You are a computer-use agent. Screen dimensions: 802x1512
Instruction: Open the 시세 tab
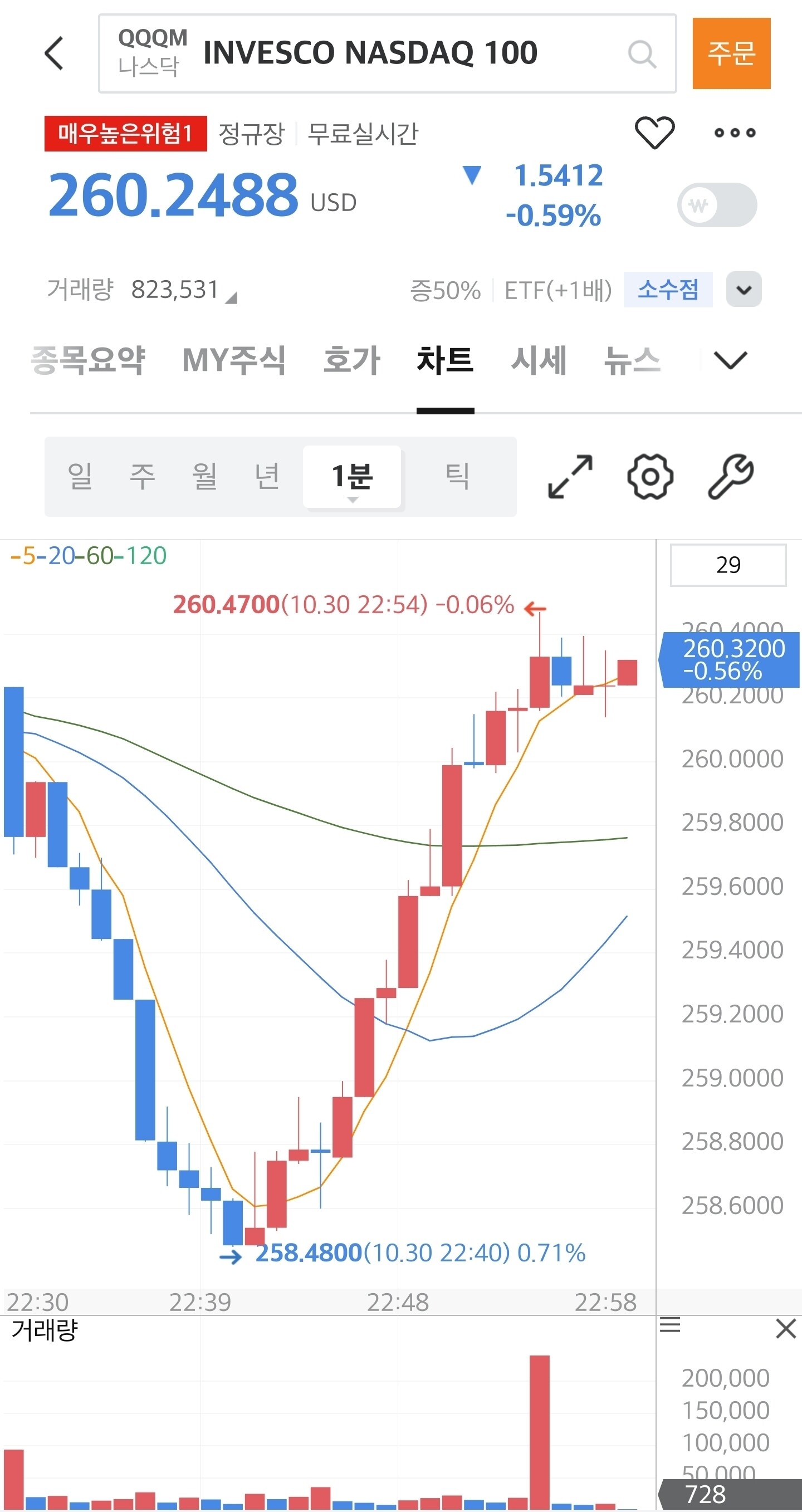click(539, 360)
